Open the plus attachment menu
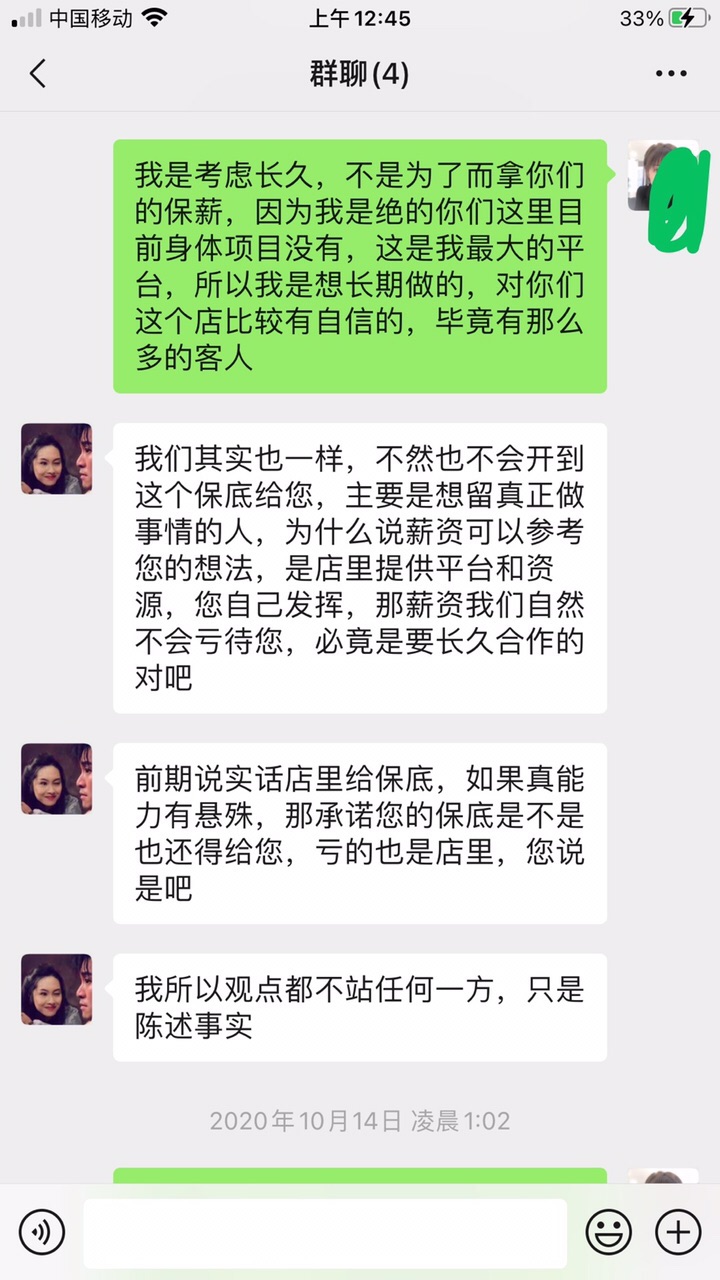 (677, 1231)
